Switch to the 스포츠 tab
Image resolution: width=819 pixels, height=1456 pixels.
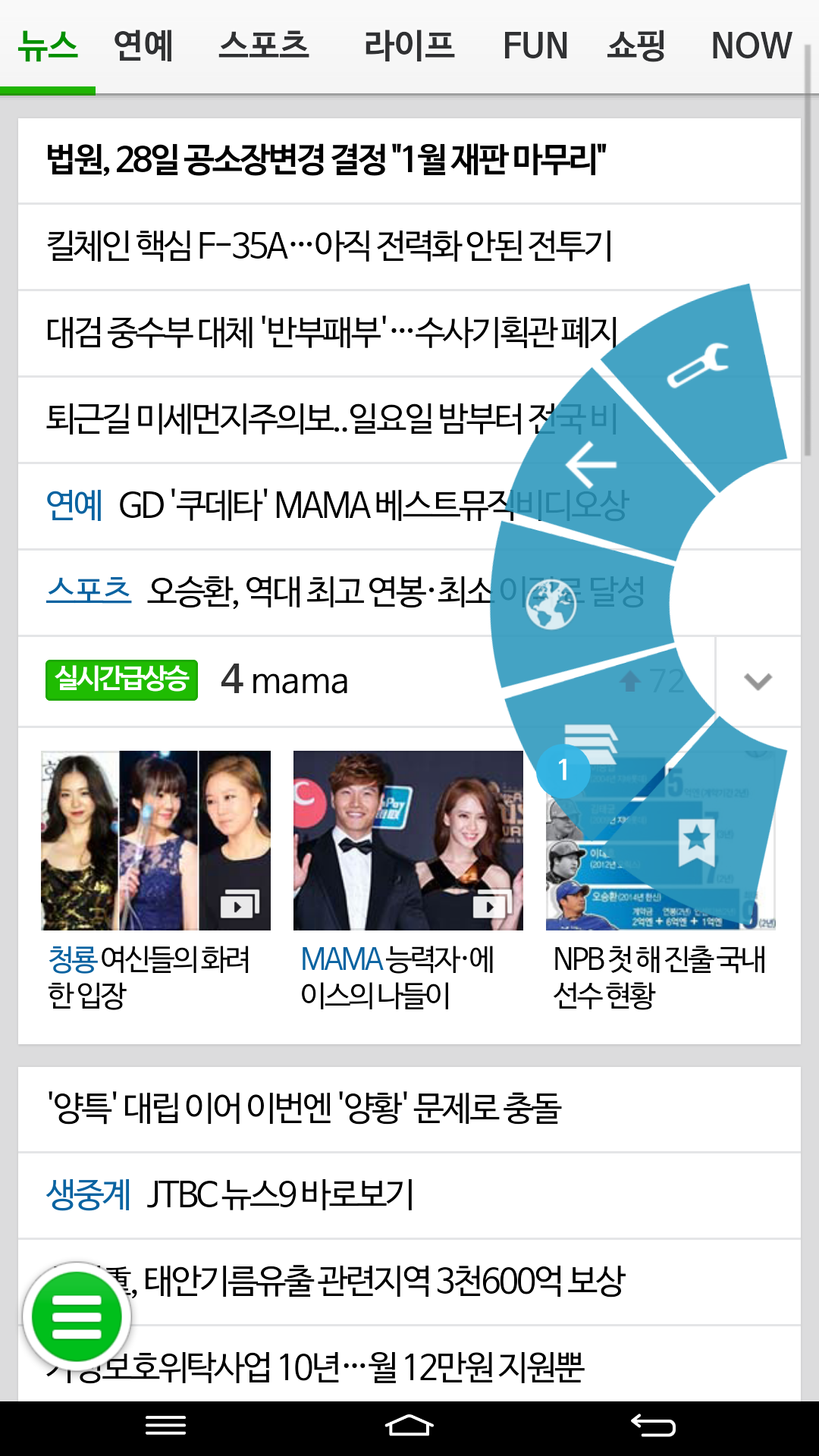pyautogui.click(x=264, y=45)
